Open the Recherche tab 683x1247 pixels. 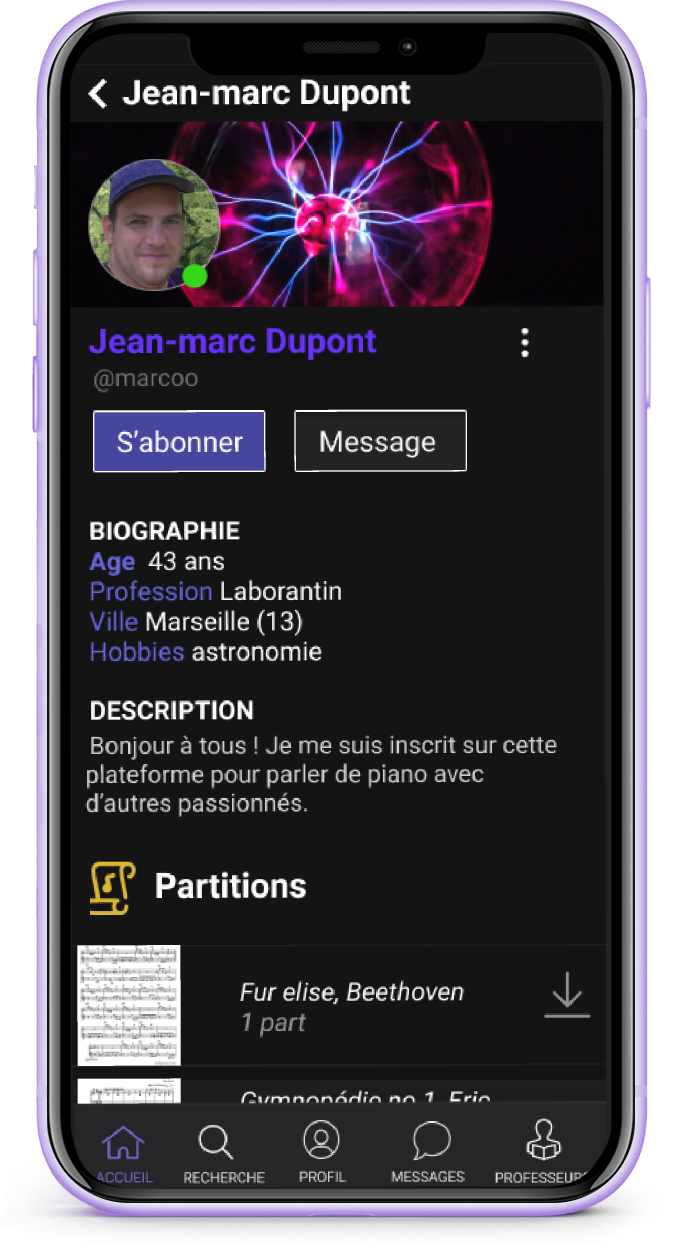tap(224, 1153)
